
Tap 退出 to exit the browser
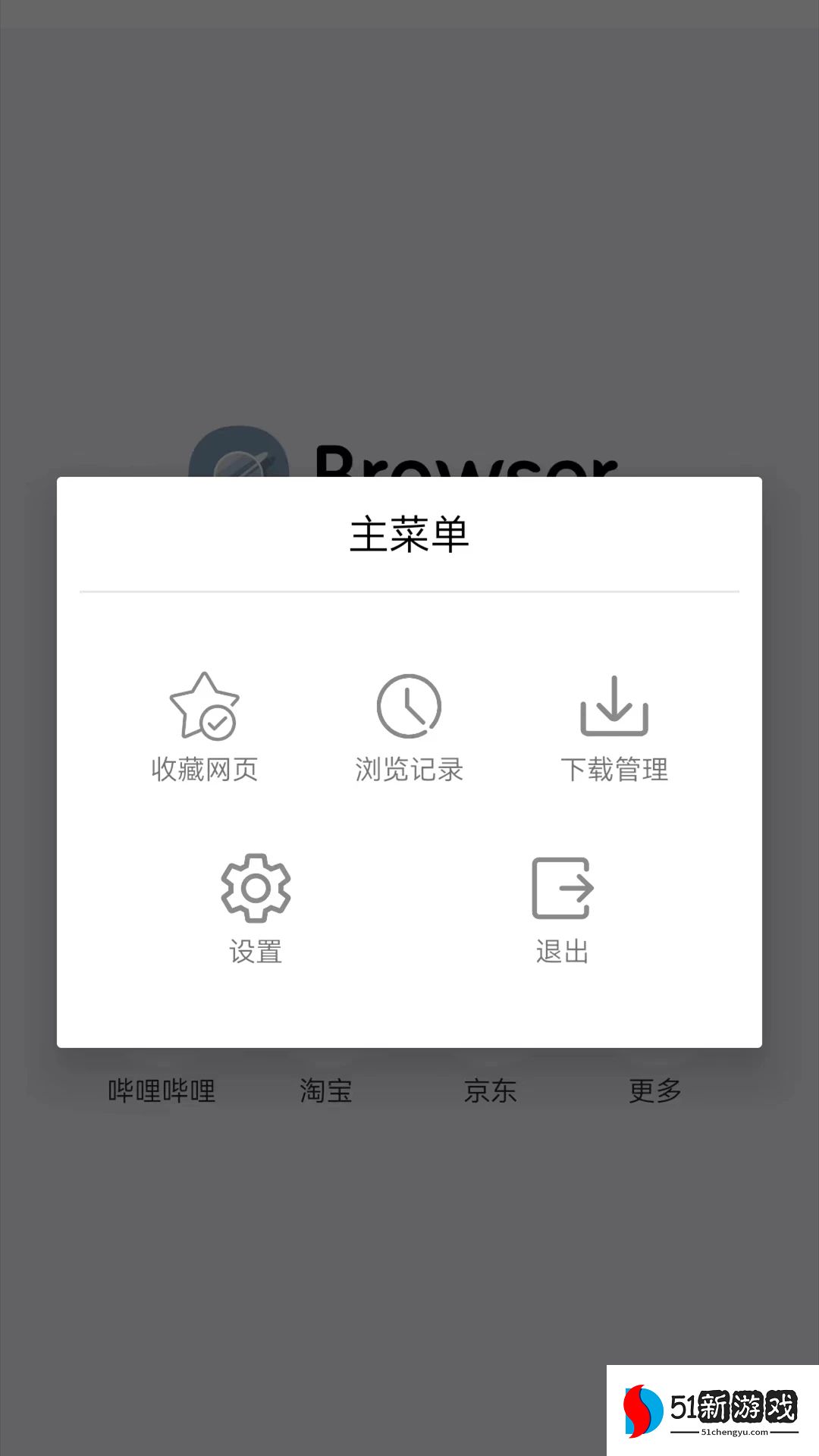(562, 908)
